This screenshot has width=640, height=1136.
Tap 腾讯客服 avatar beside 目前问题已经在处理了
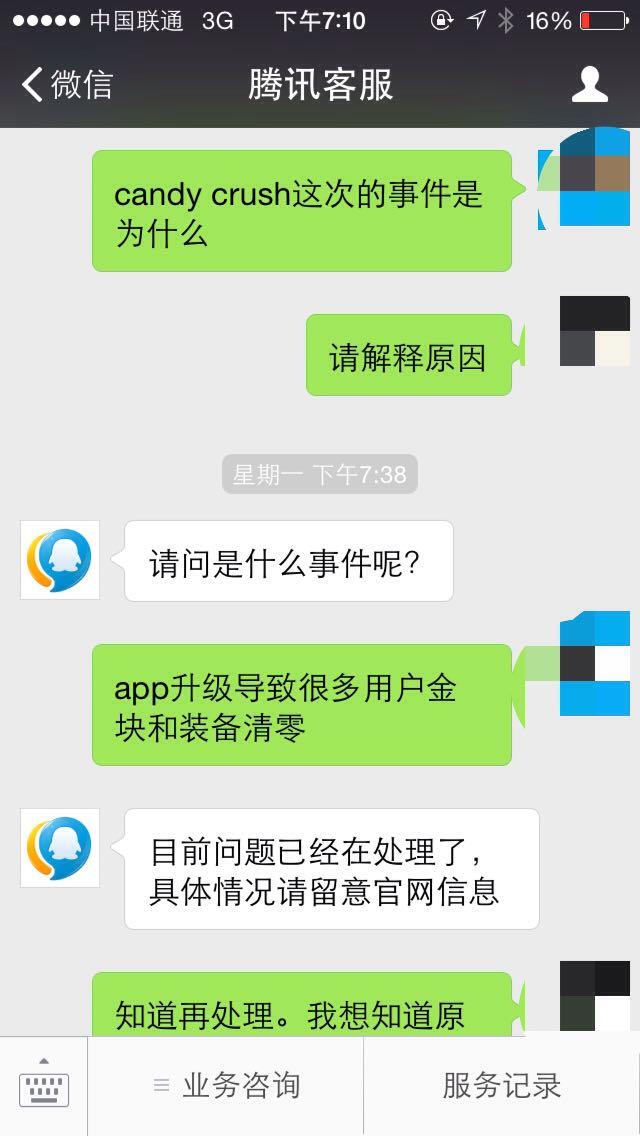pos(60,848)
